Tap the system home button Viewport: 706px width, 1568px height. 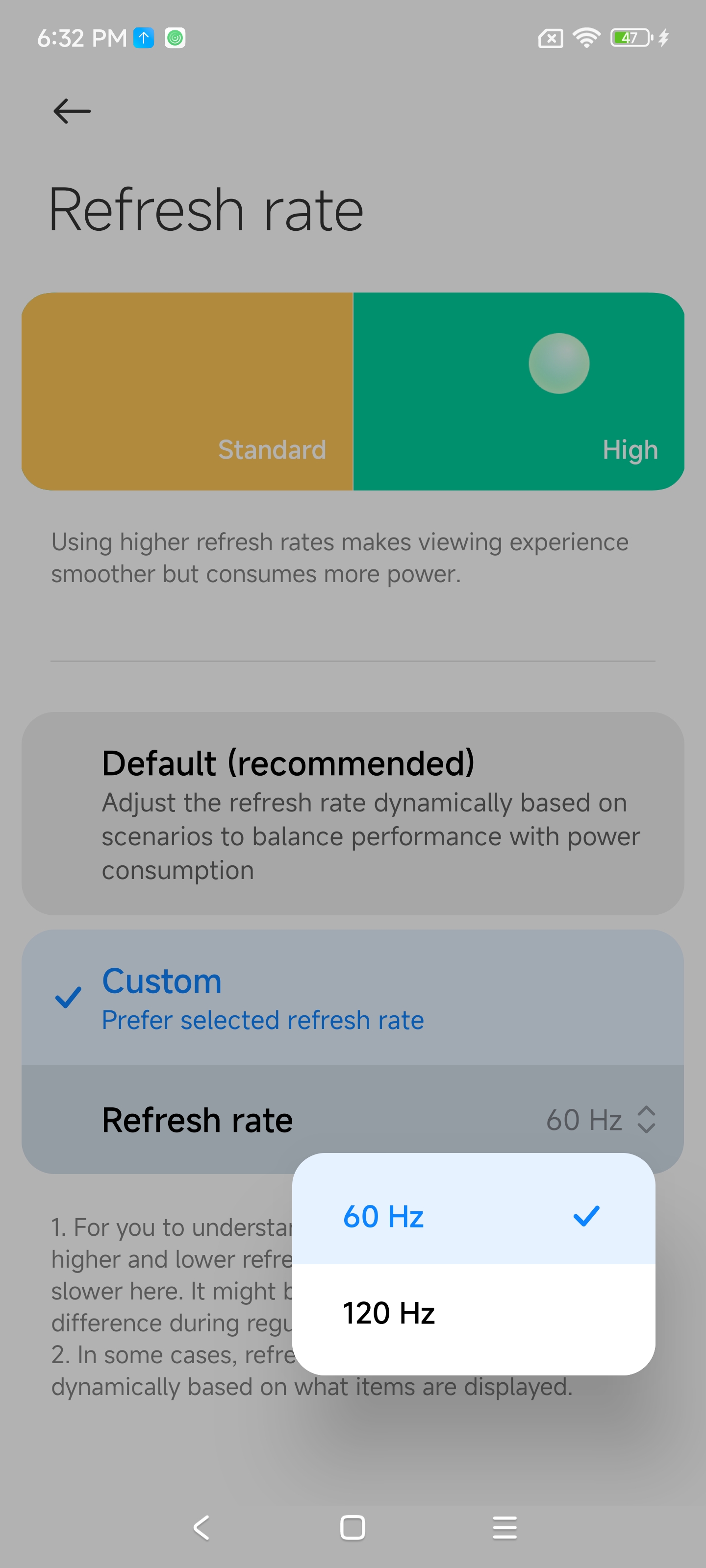coord(353,1527)
